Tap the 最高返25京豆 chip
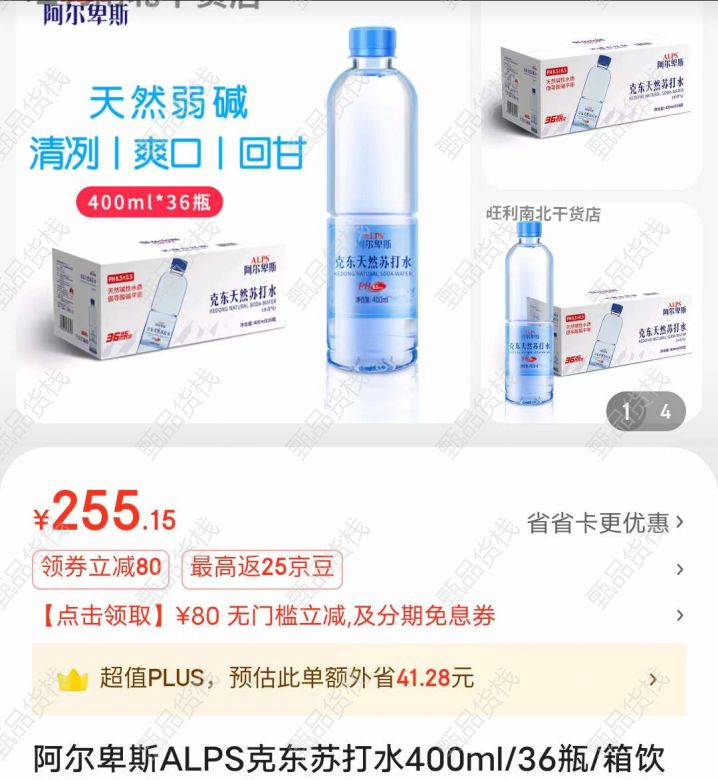Screen dimensions: 718x780 262,568
